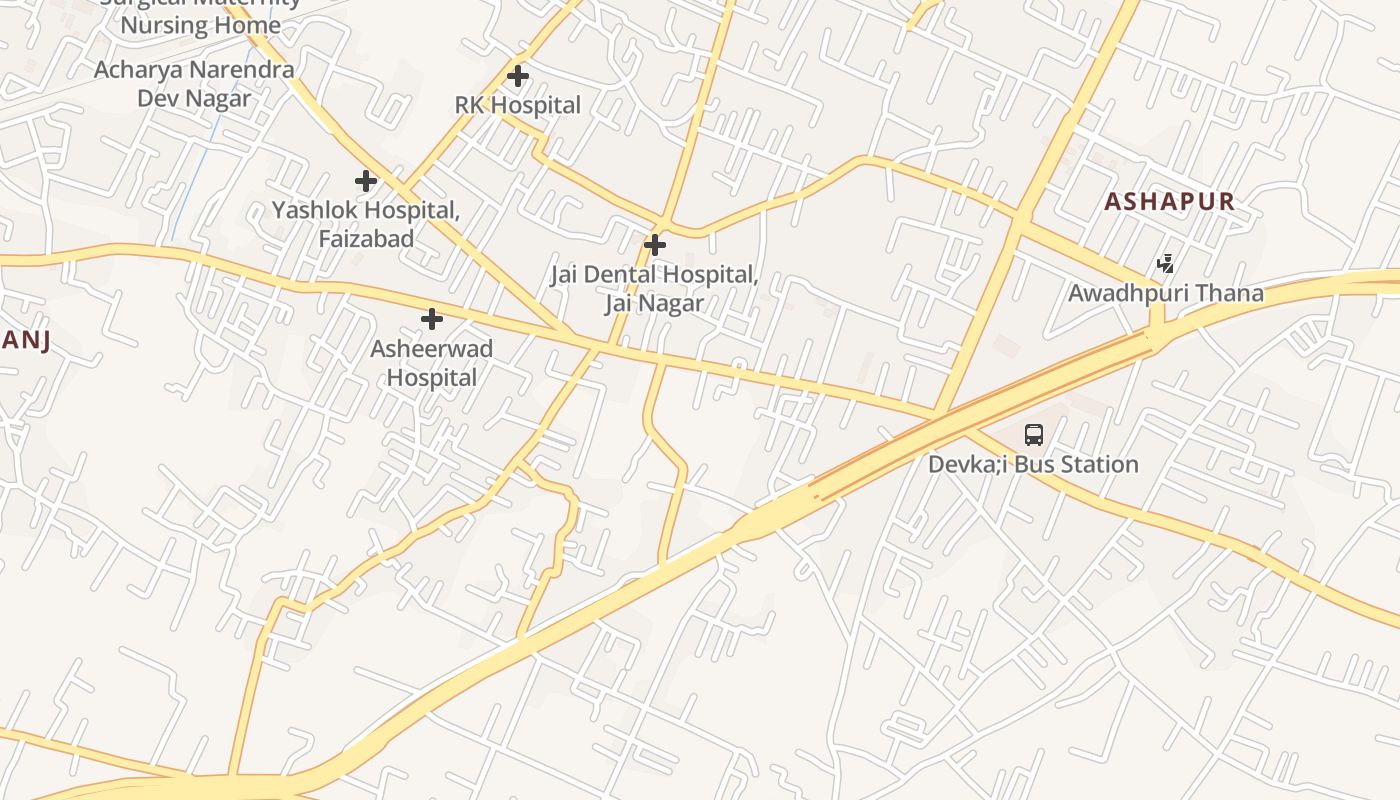
Task: Open the Devkali Bus Station marker
Action: pos(1034,435)
